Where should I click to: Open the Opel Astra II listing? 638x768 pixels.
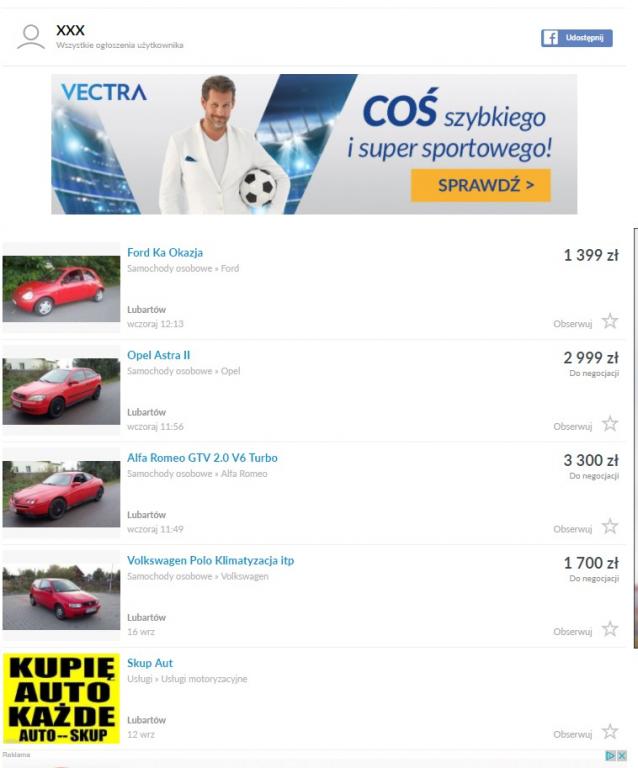[x=159, y=355]
